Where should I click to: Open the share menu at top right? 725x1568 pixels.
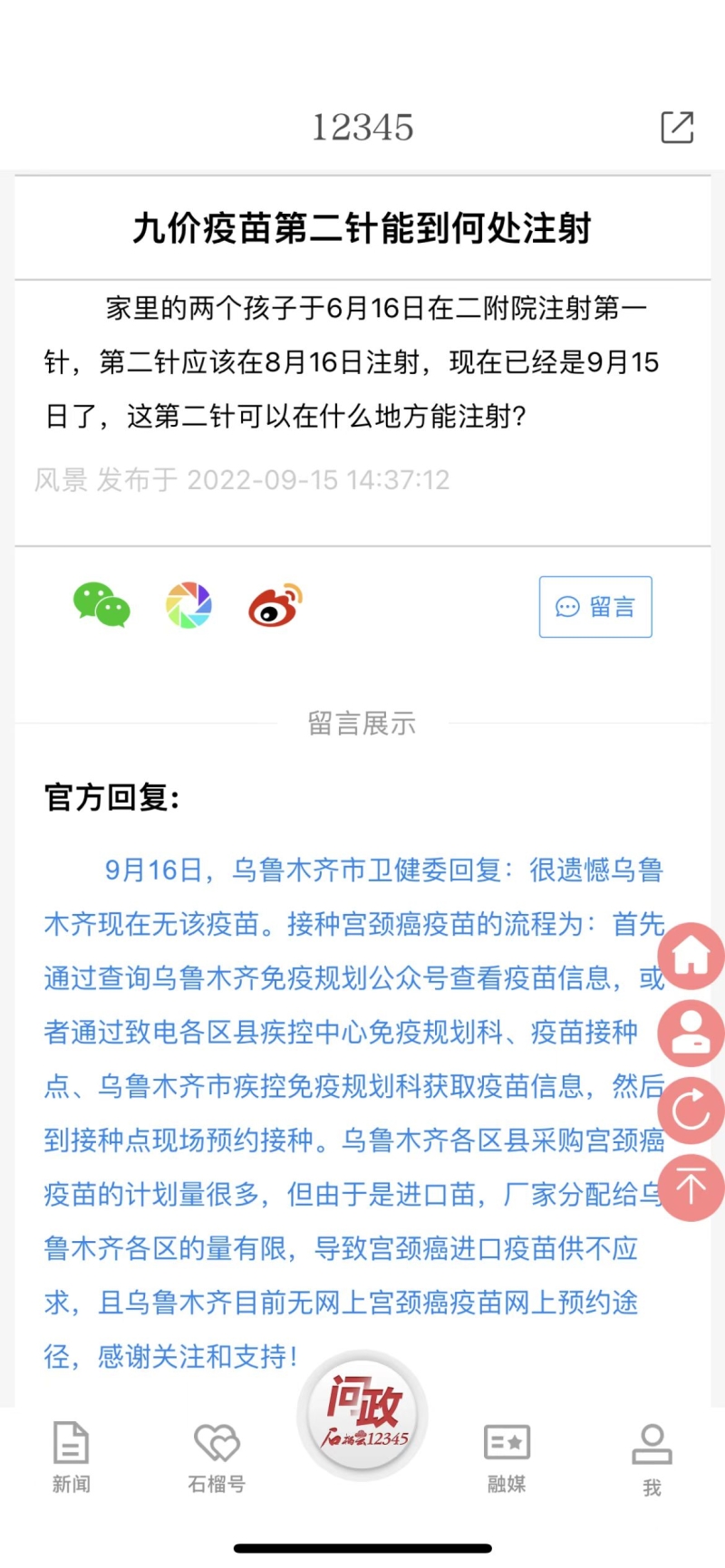676,129
